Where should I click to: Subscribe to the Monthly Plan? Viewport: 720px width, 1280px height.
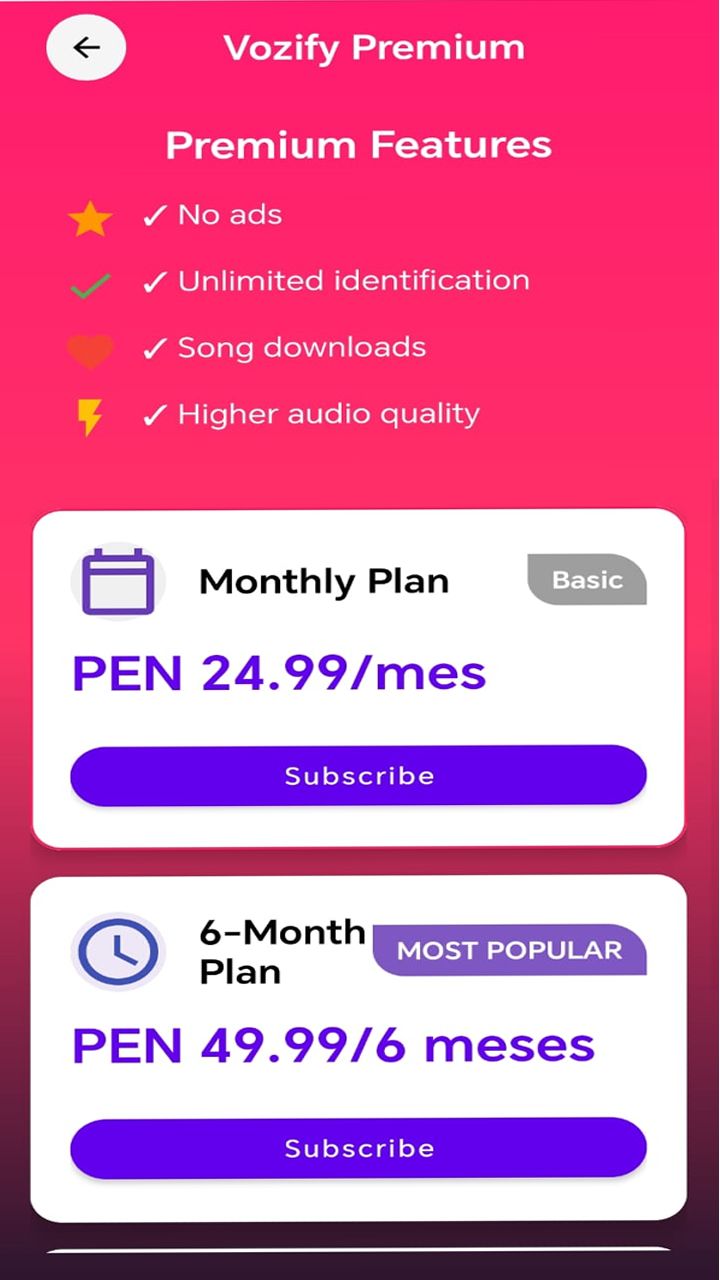[358, 776]
